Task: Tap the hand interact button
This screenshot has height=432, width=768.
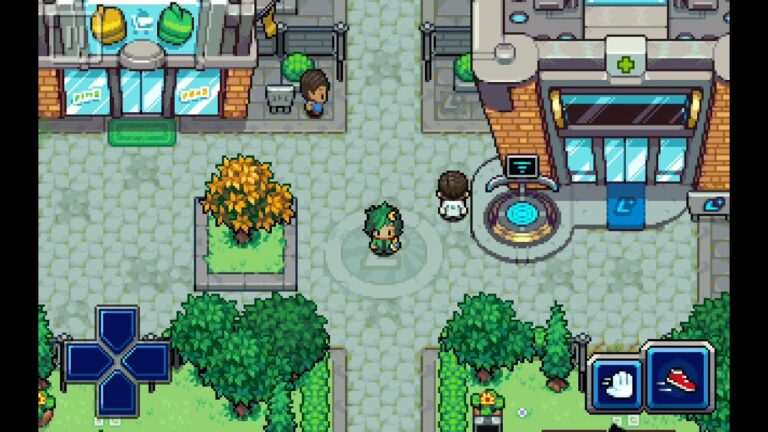Action: (x=615, y=382)
